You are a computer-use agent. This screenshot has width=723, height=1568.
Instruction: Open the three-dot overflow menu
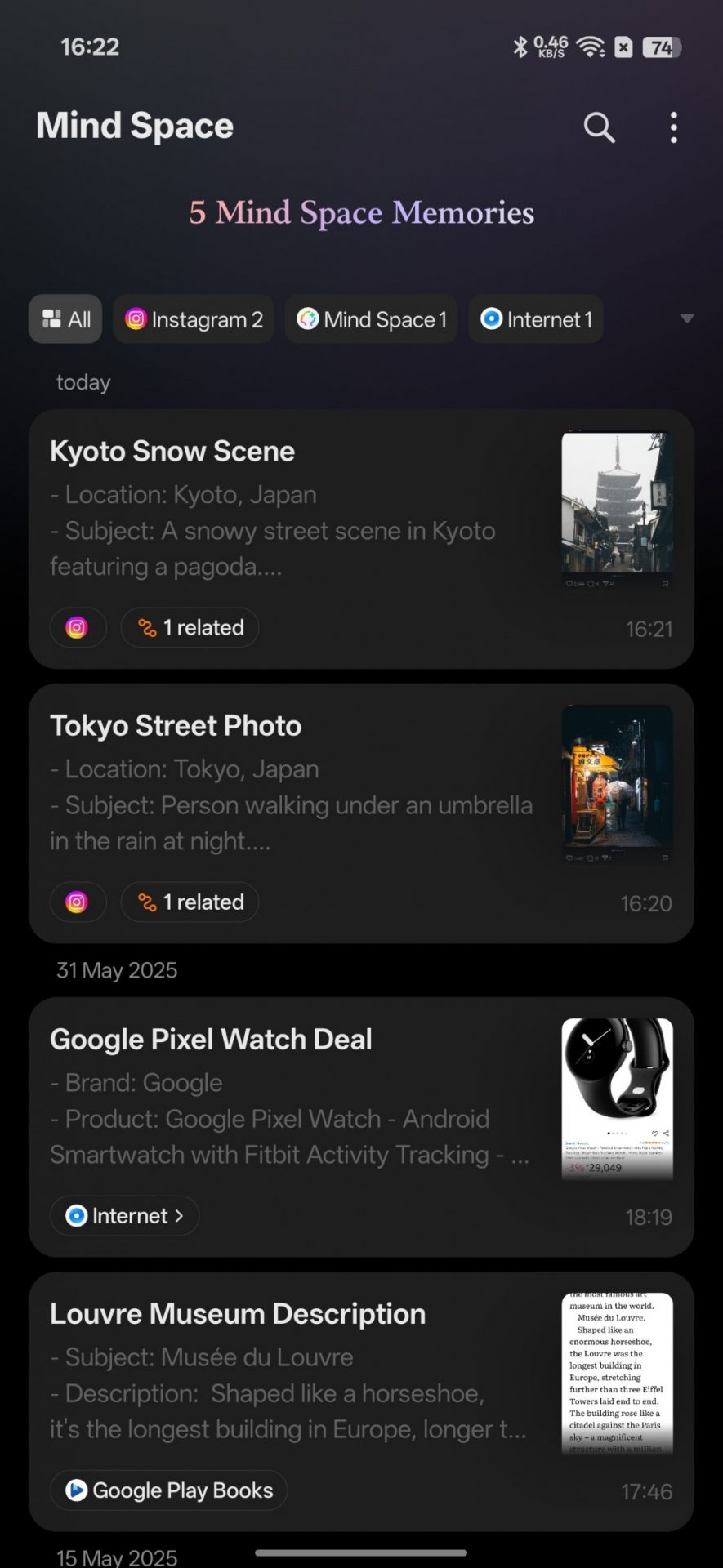point(673,127)
